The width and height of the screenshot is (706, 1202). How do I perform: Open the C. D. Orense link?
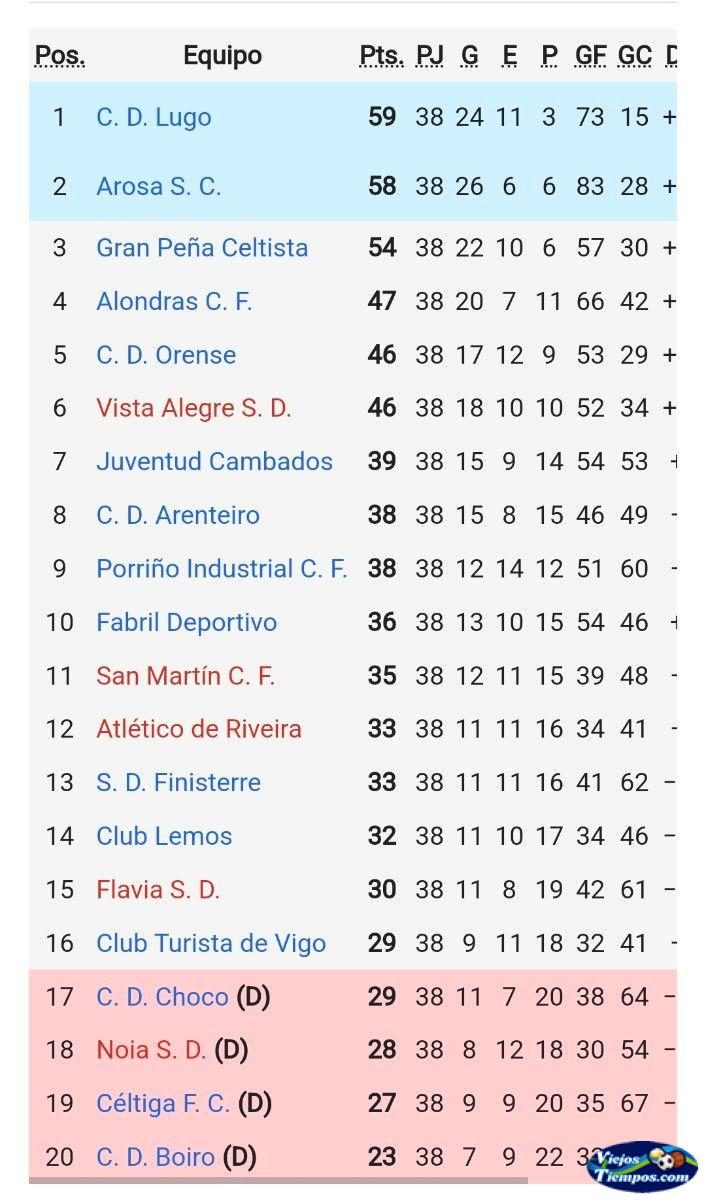[x=166, y=355]
